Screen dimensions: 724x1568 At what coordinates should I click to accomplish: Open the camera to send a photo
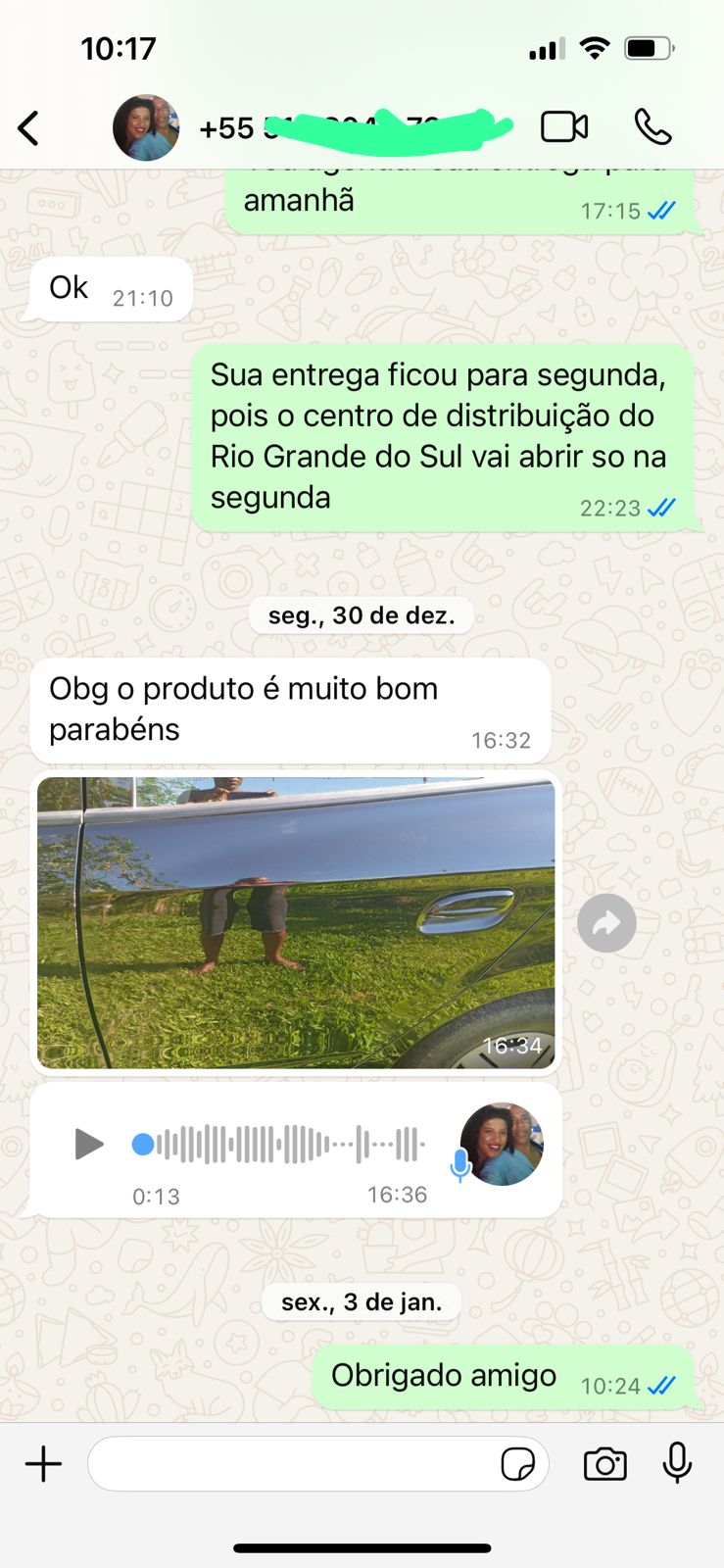pyautogui.click(x=604, y=1464)
